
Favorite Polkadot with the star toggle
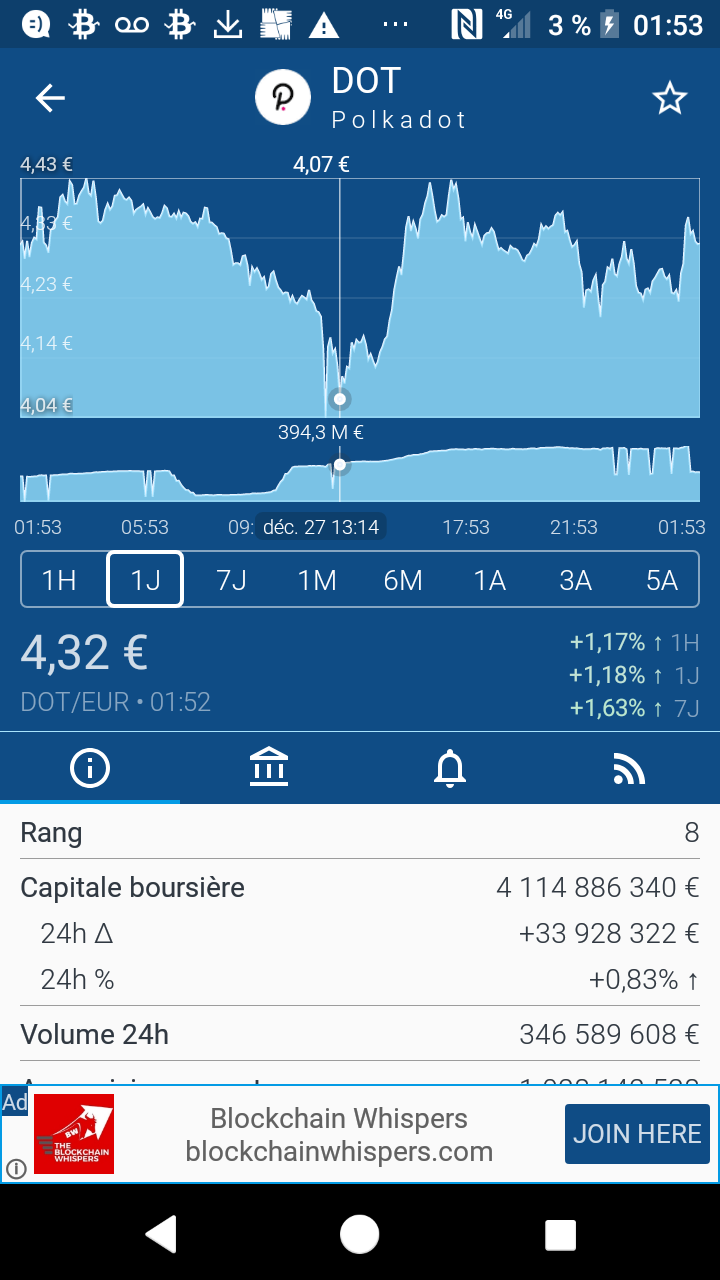[670, 97]
